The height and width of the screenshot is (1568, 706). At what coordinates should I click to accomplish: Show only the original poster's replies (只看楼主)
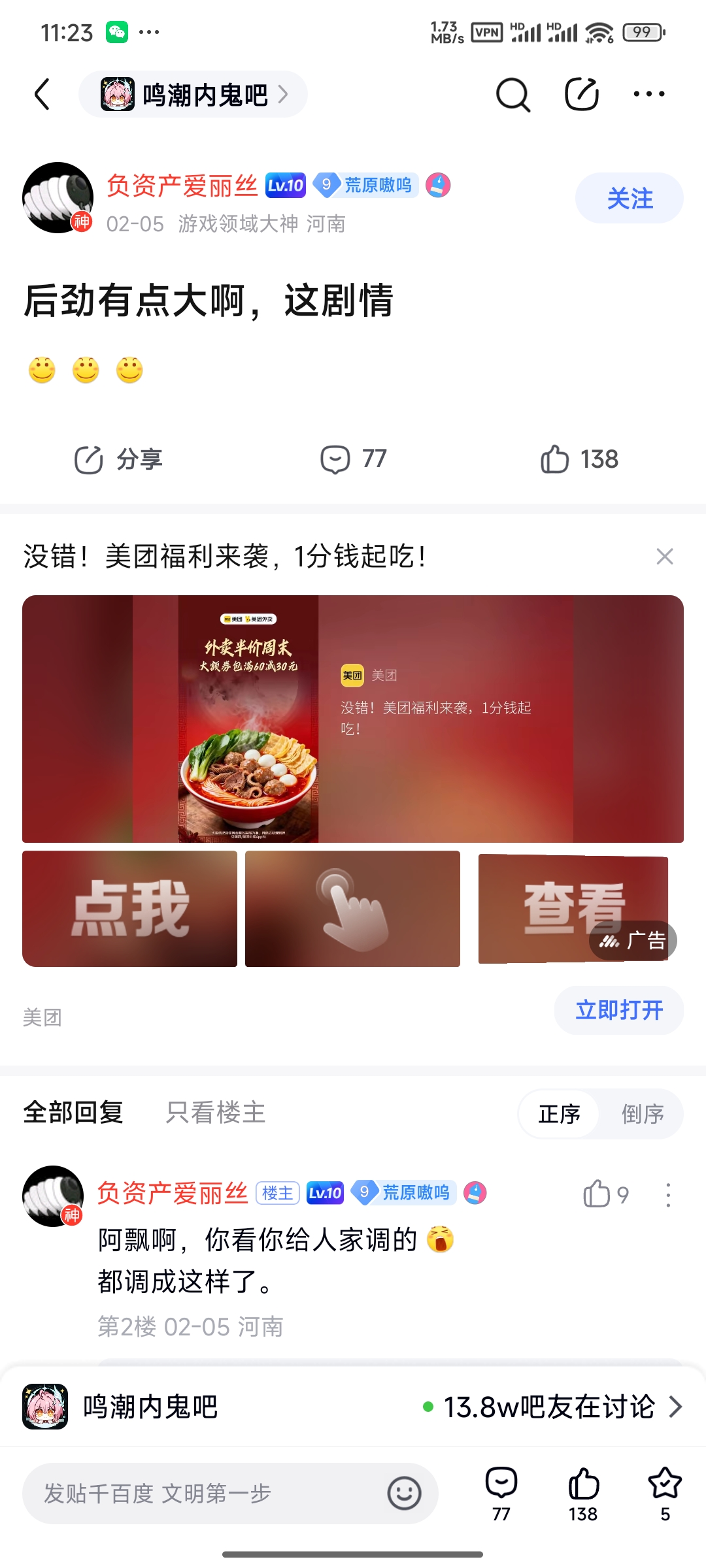click(x=216, y=1113)
